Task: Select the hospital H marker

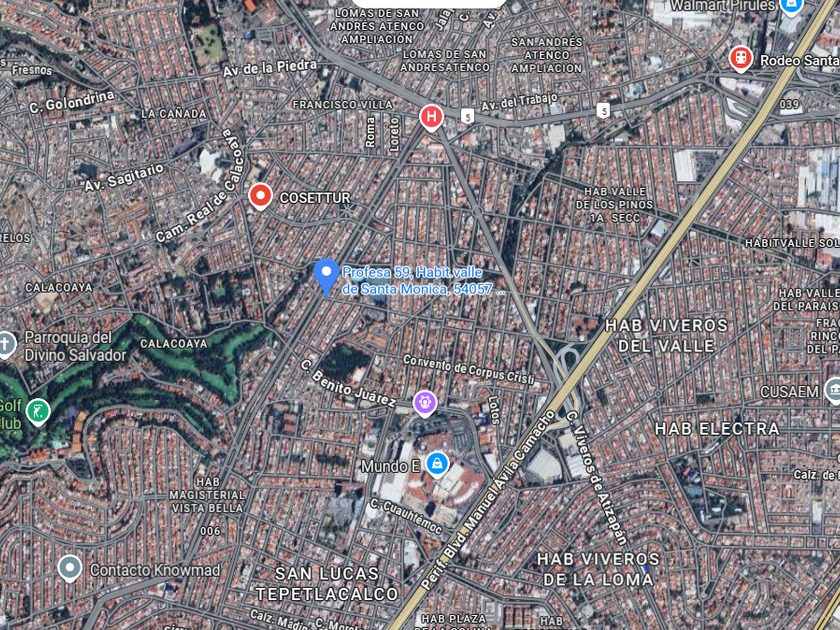Action: tap(431, 117)
